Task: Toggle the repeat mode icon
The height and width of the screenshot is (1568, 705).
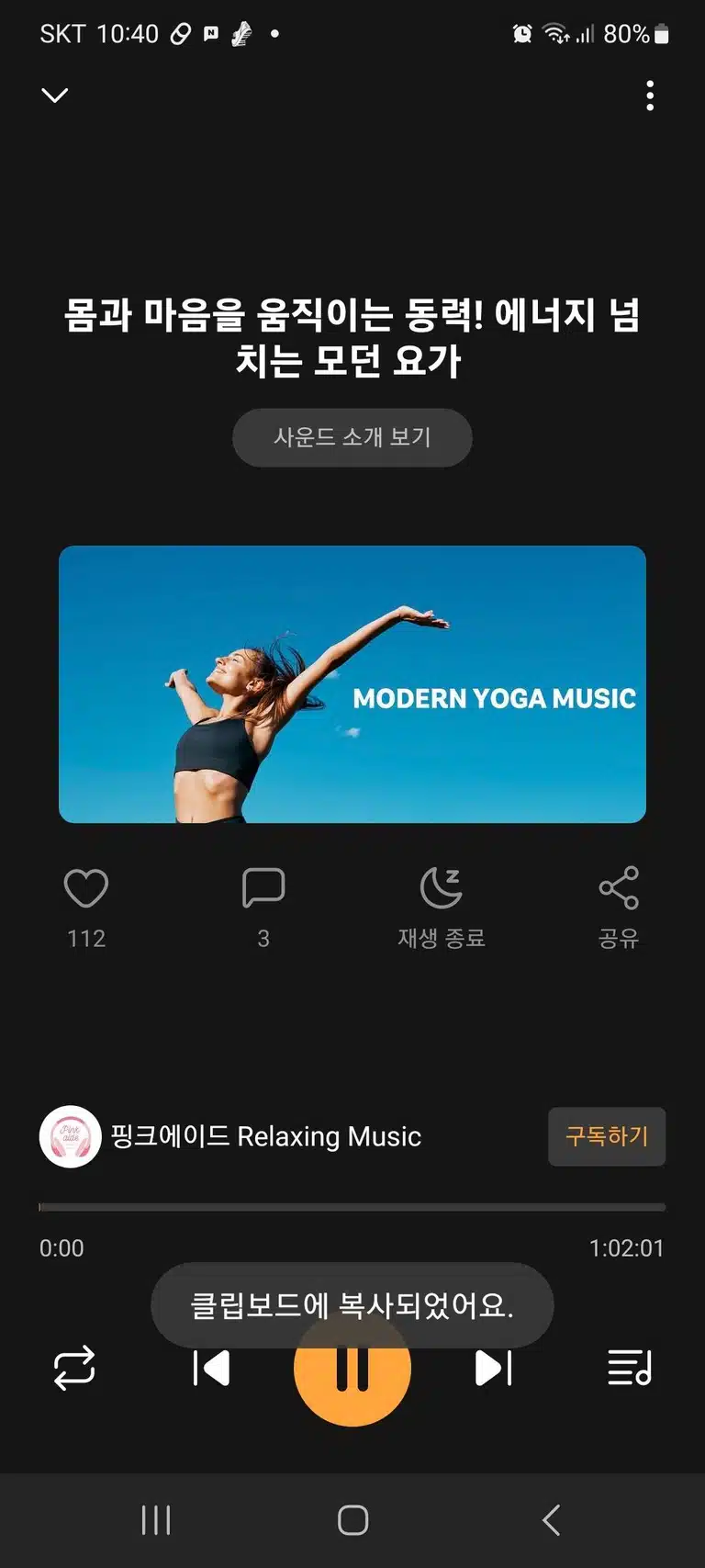Action: [74, 1368]
